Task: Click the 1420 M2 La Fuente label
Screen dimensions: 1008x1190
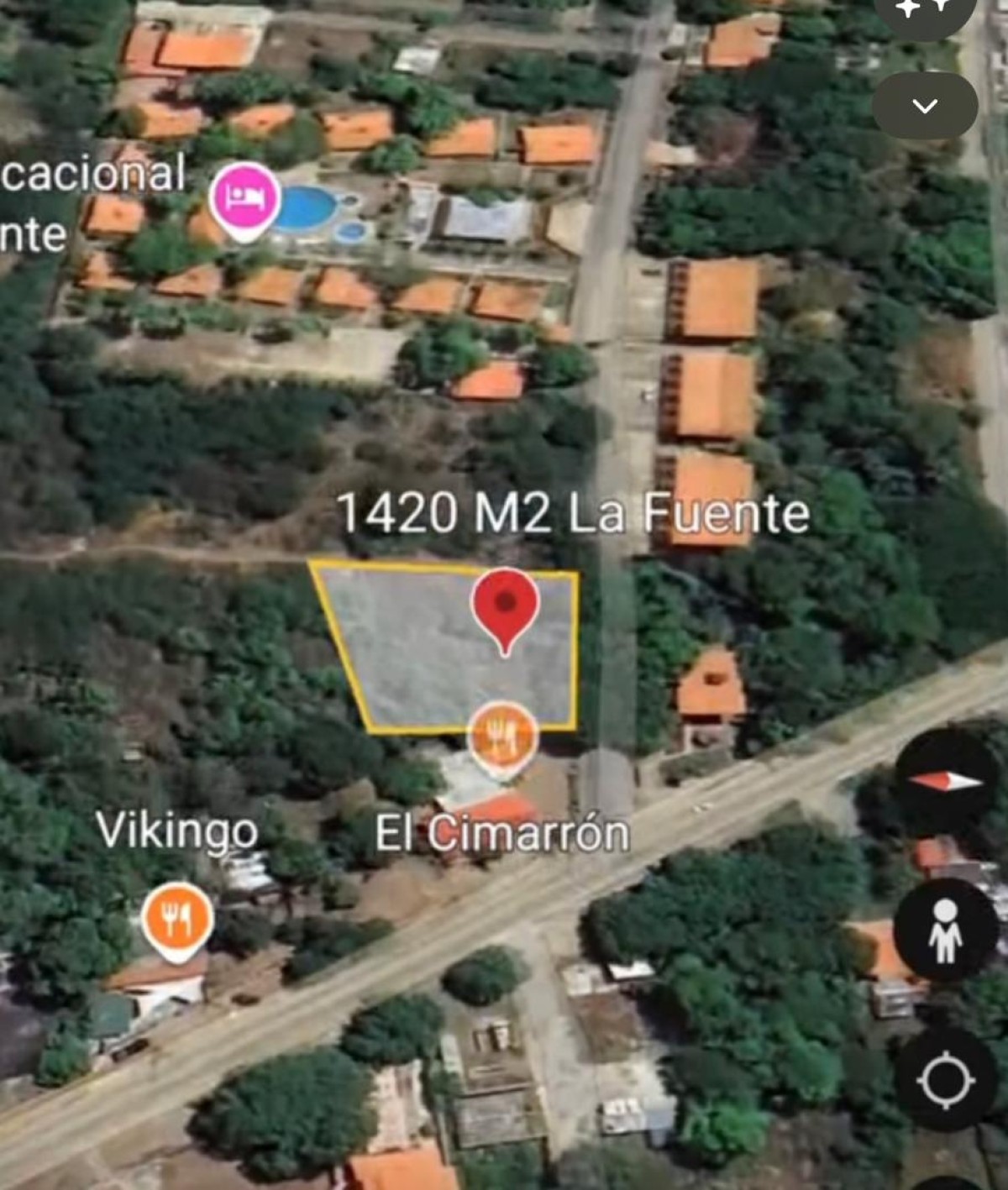Action: [x=575, y=515]
